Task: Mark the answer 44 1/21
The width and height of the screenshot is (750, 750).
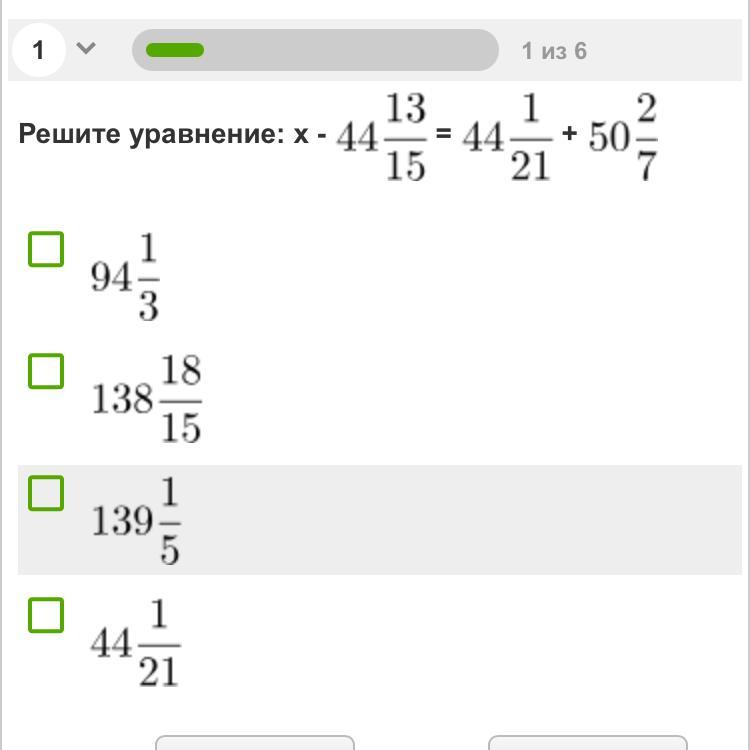Action: 46,615
